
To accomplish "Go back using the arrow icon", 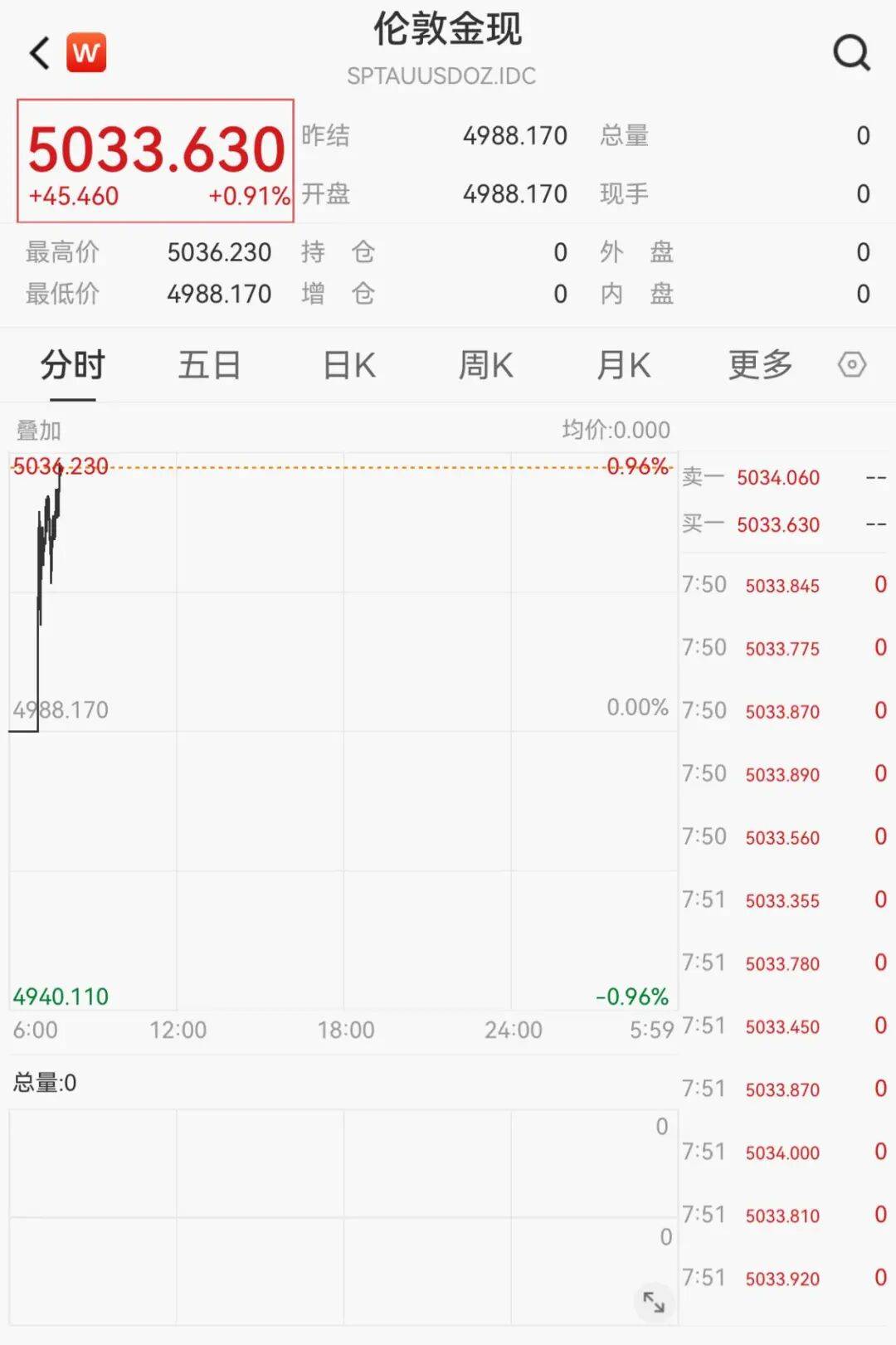I will [40, 53].
